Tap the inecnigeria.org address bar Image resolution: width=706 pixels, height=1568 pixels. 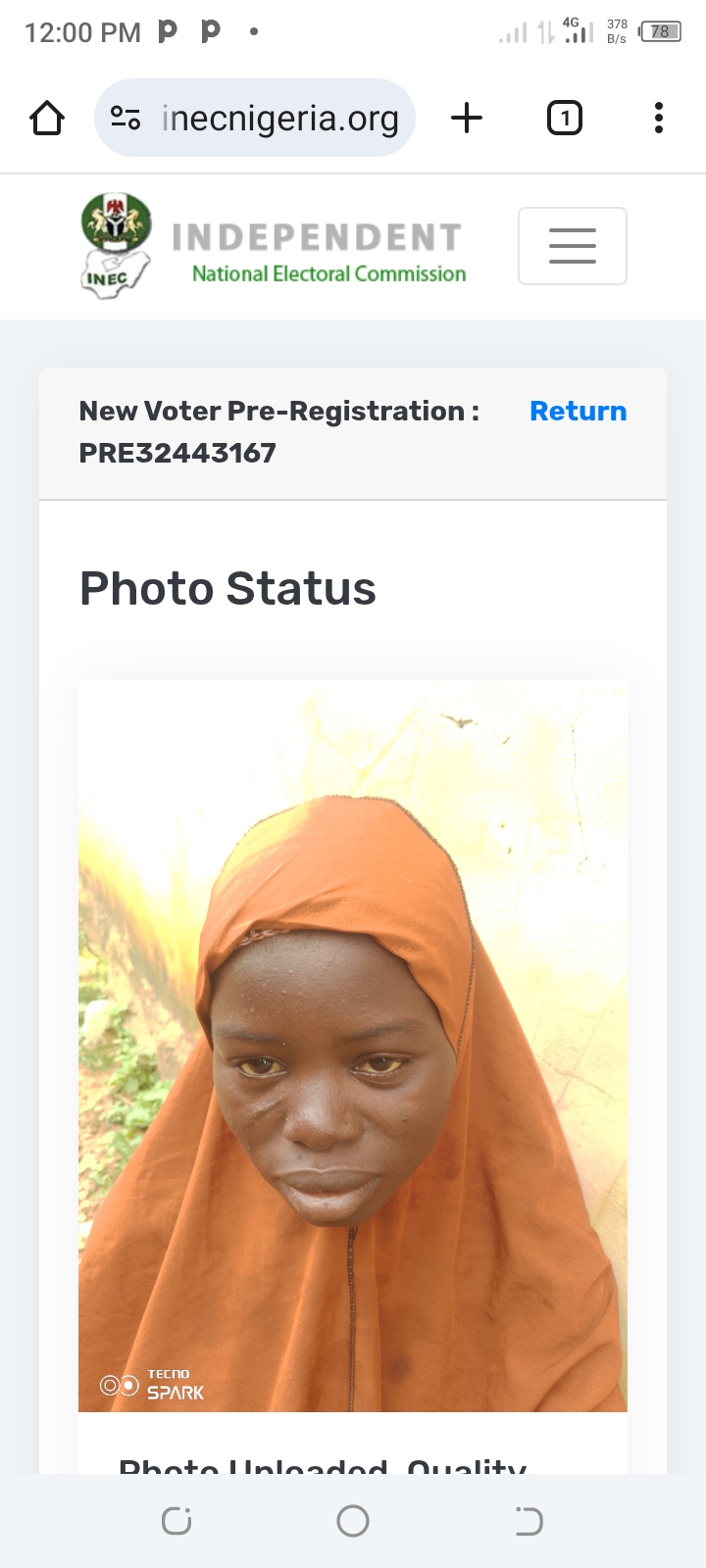[x=279, y=119]
